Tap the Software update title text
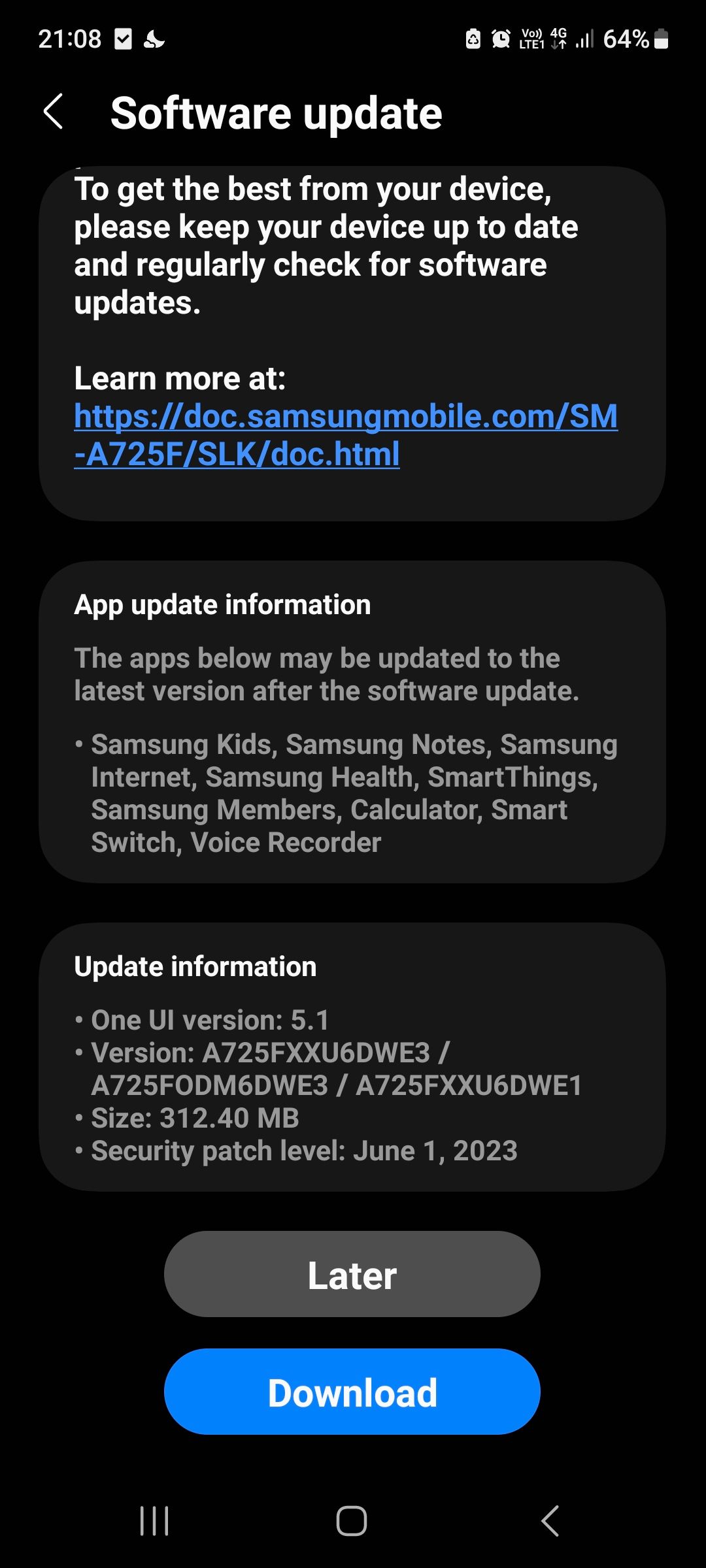Viewport: 706px width, 1568px height. [x=276, y=112]
